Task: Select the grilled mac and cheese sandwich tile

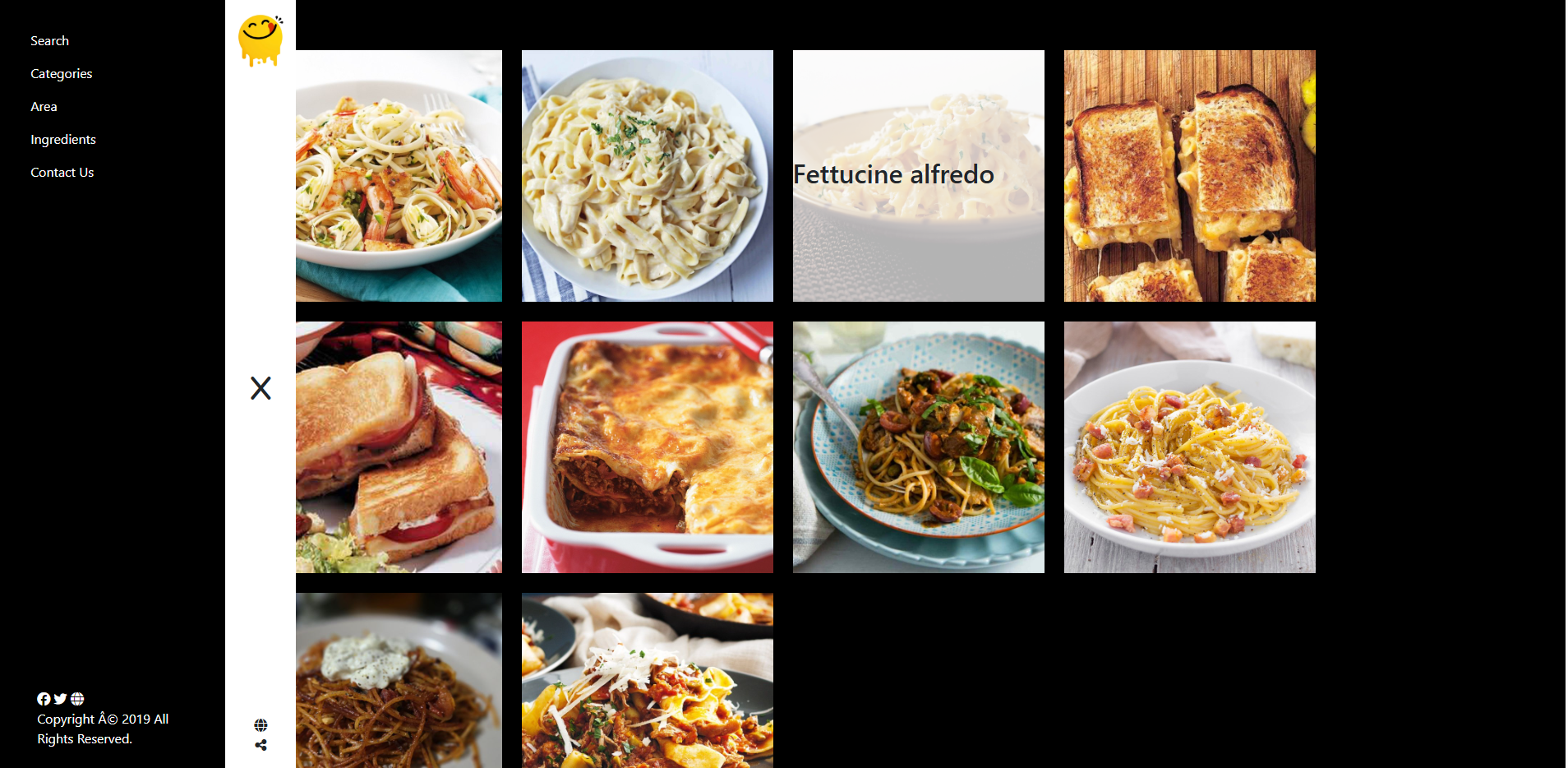Action: (1189, 176)
